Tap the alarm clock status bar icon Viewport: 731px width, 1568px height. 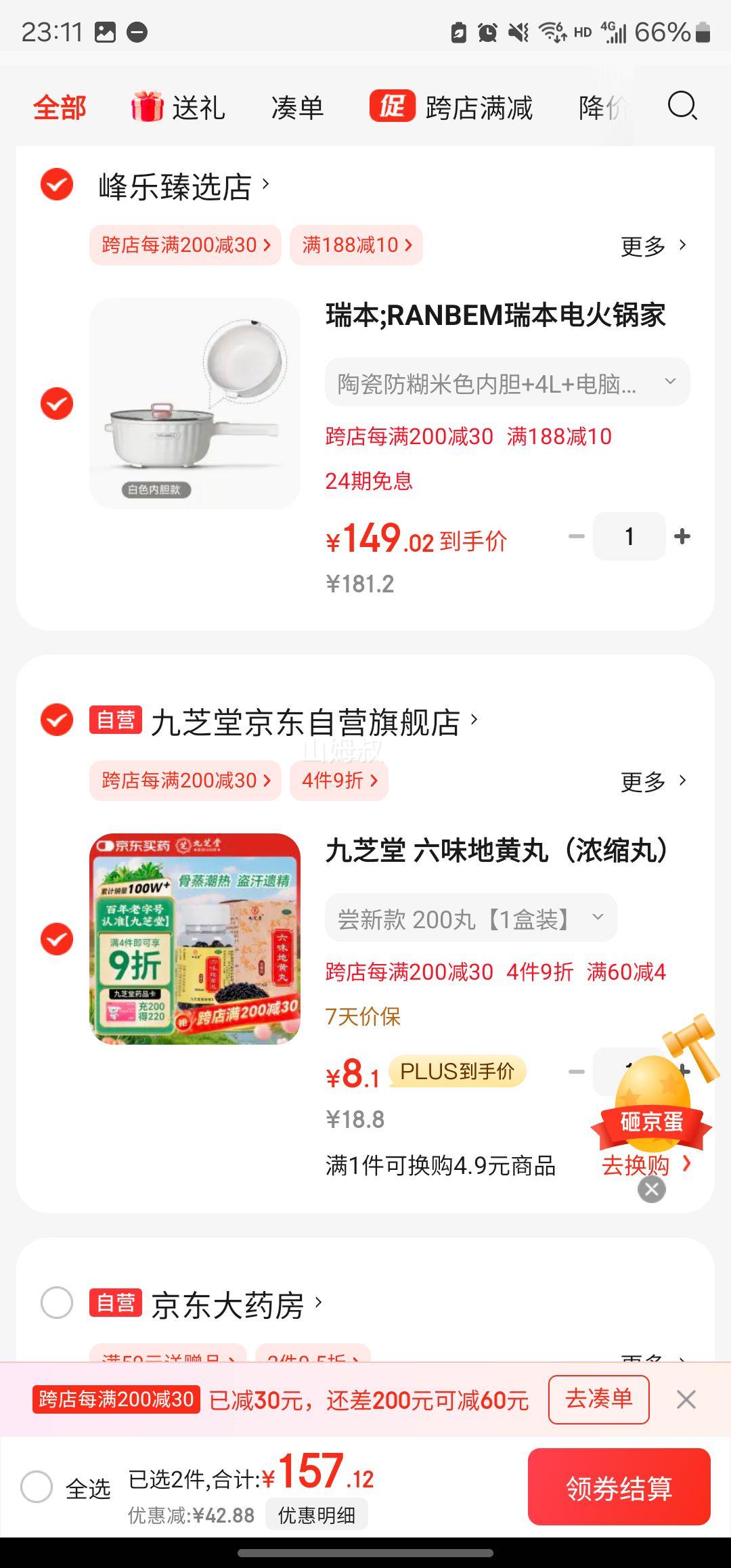click(487, 31)
